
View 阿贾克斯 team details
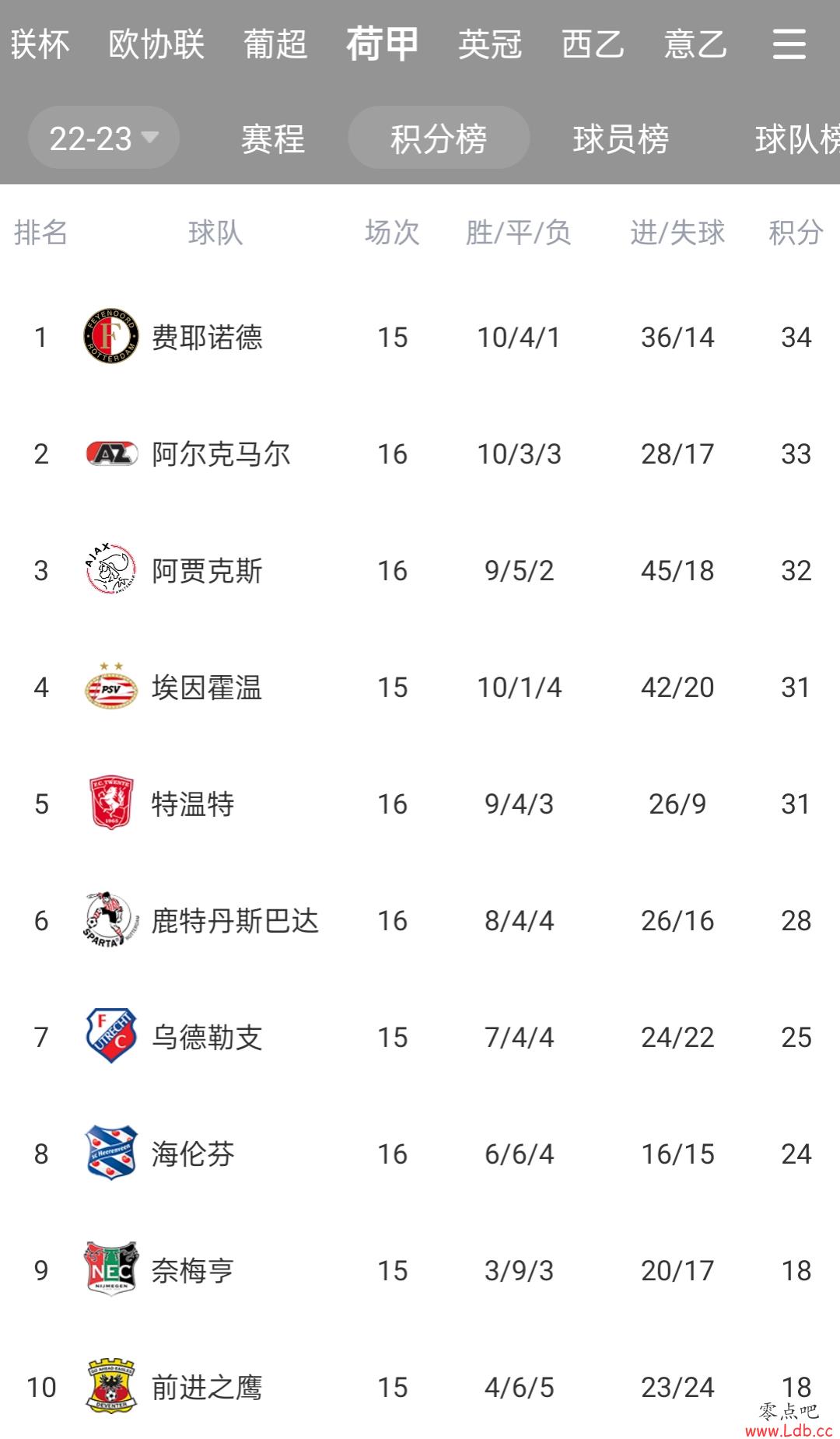click(x=420, y=570)
